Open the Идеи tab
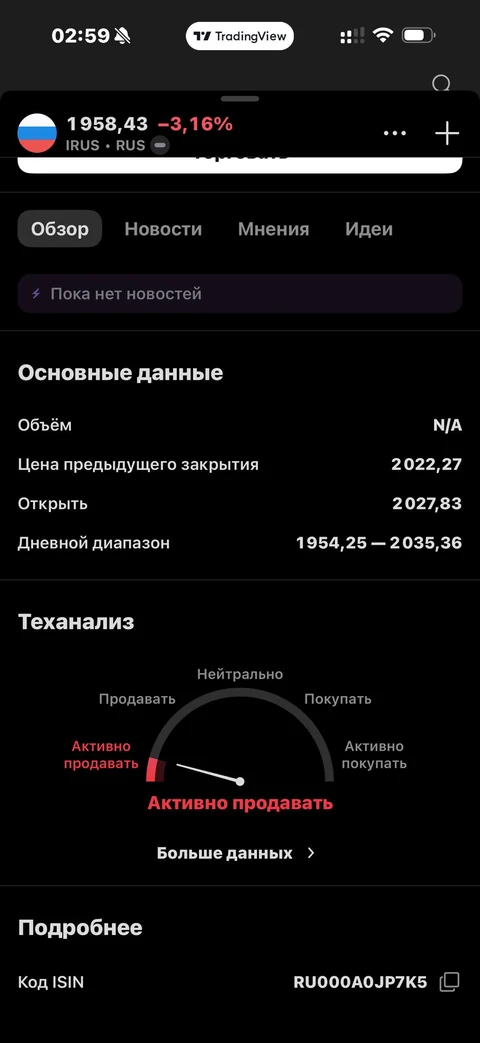The width and height of the screenshot is (480, 1043). [369, 229]
